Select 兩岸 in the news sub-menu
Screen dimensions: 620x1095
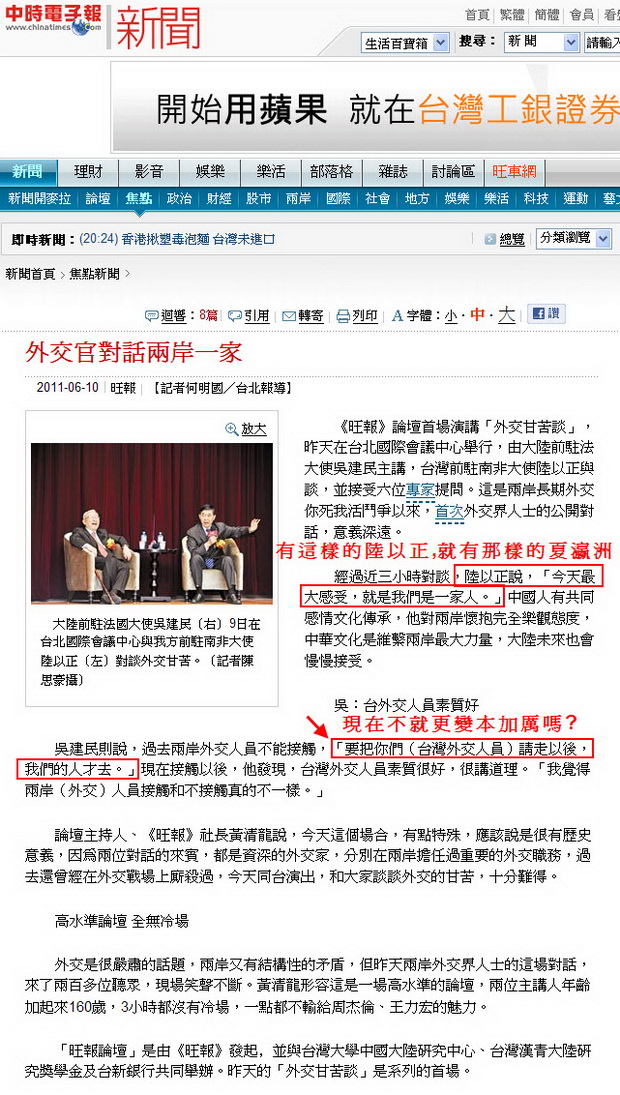coord(298,199)
